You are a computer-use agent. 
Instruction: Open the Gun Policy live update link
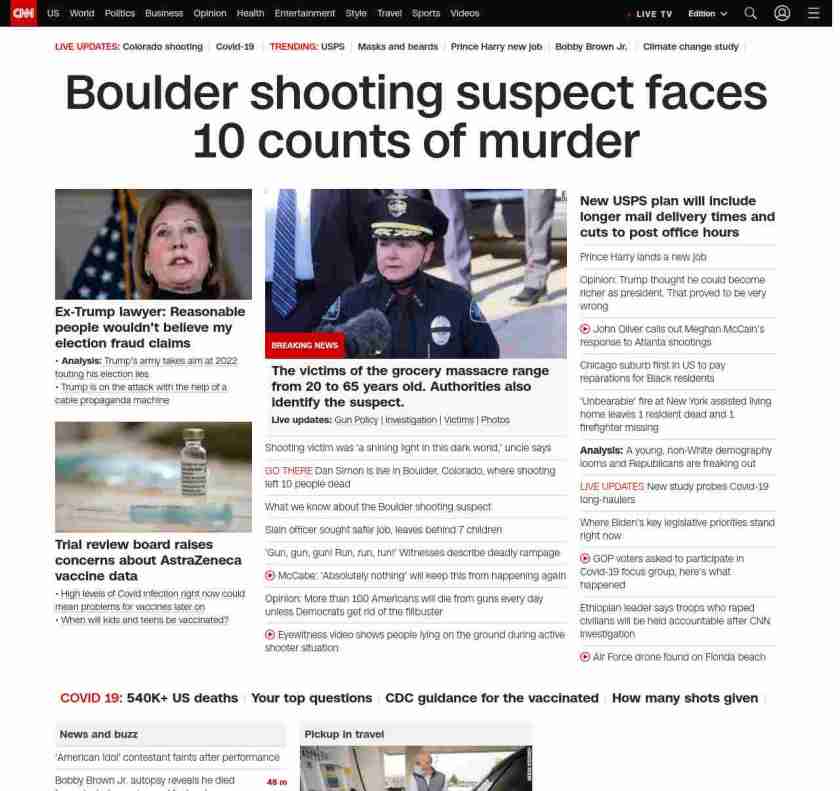click(356, 420)
